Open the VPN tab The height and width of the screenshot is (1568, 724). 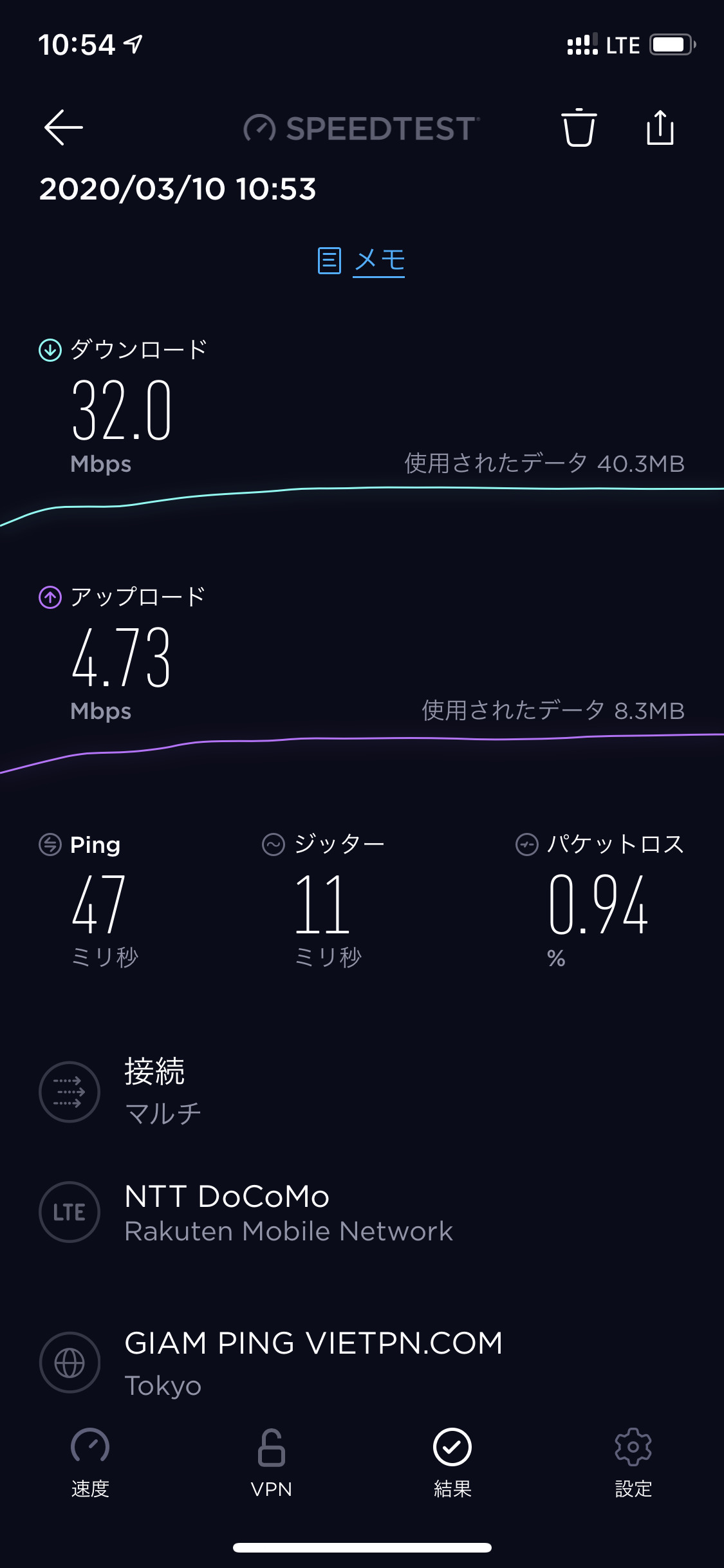coord(271,1462)
